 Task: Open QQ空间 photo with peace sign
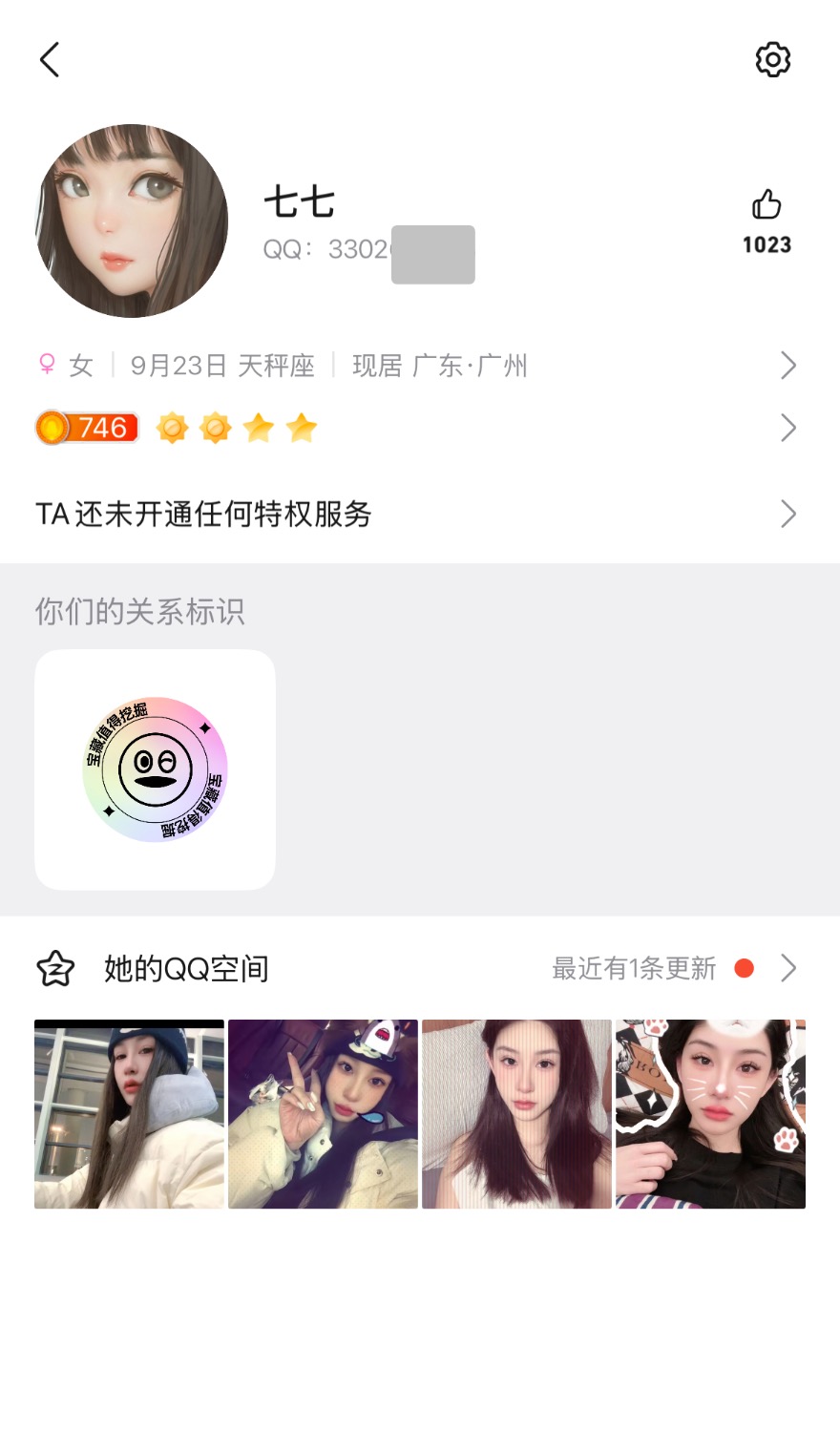pos(323,1114)
